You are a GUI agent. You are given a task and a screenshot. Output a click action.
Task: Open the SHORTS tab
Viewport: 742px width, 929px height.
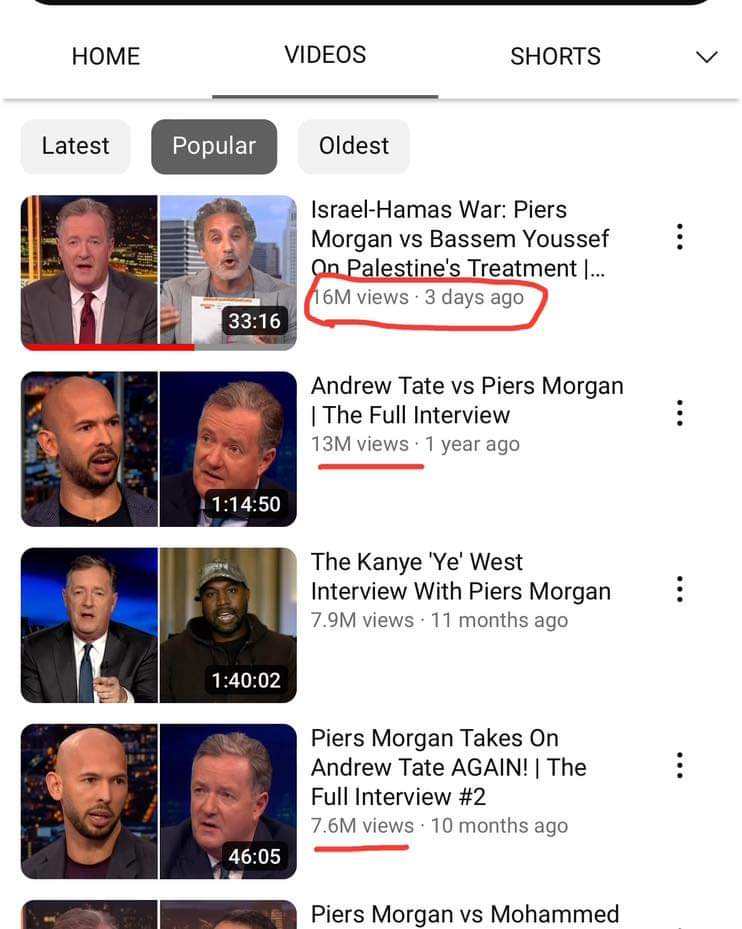click(x=555, y=56)
